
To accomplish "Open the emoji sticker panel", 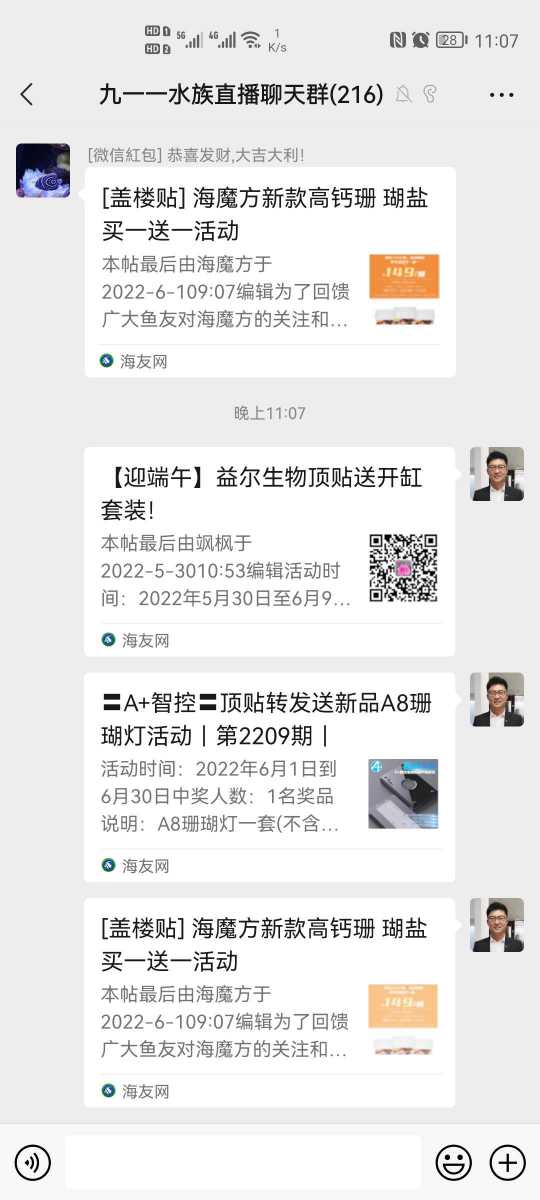I will 454,1162.
